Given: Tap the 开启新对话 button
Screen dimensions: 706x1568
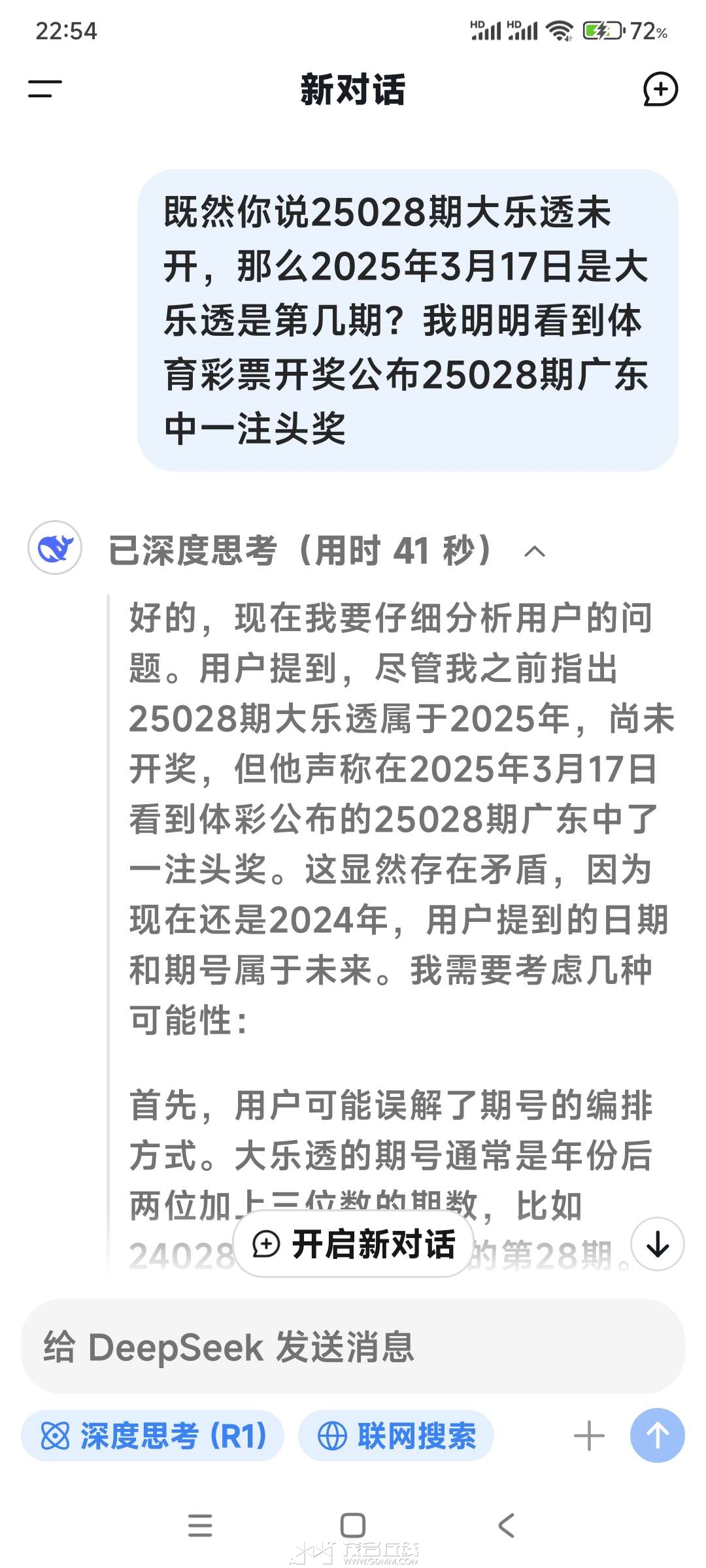Looking at the screenshot, I should coord(353,1243).
